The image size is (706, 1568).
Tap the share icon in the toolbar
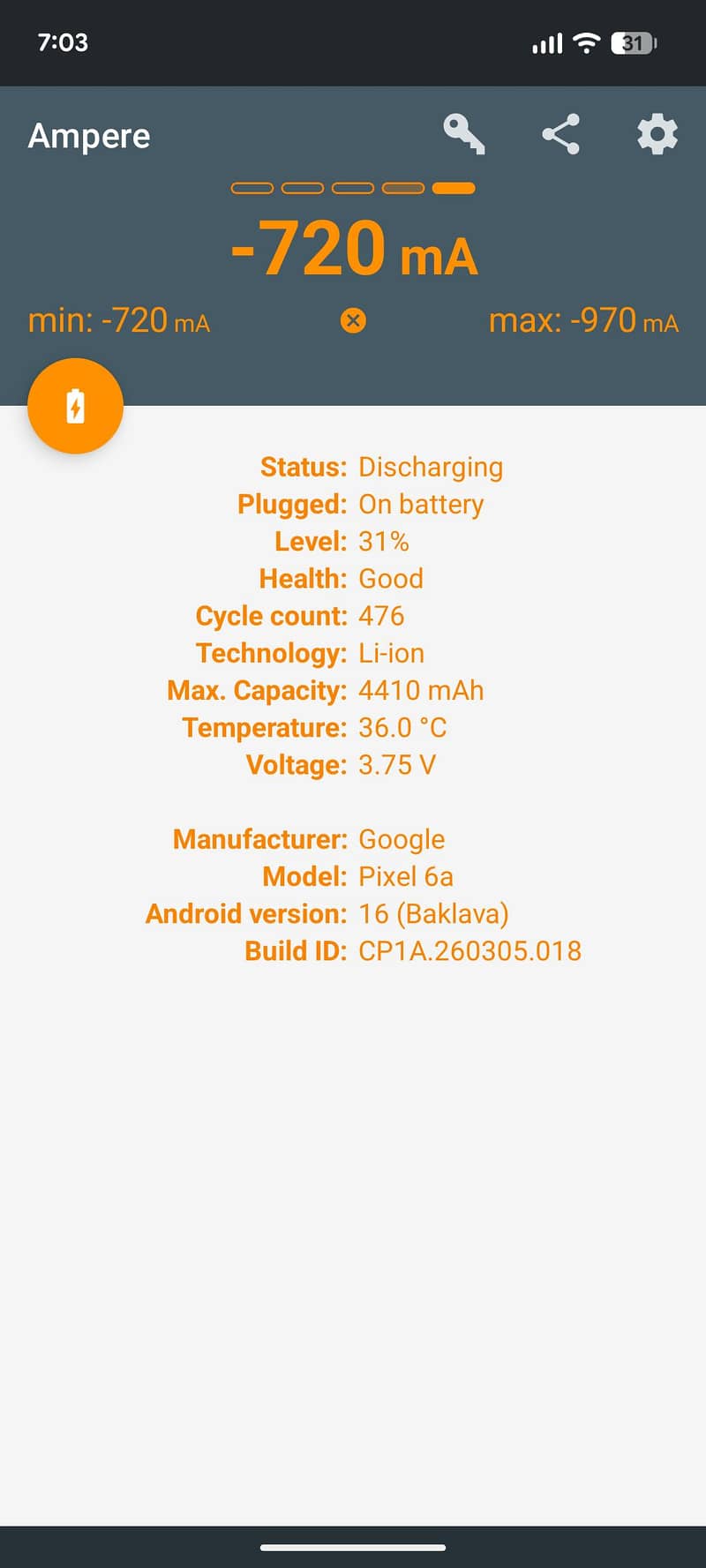562,135
